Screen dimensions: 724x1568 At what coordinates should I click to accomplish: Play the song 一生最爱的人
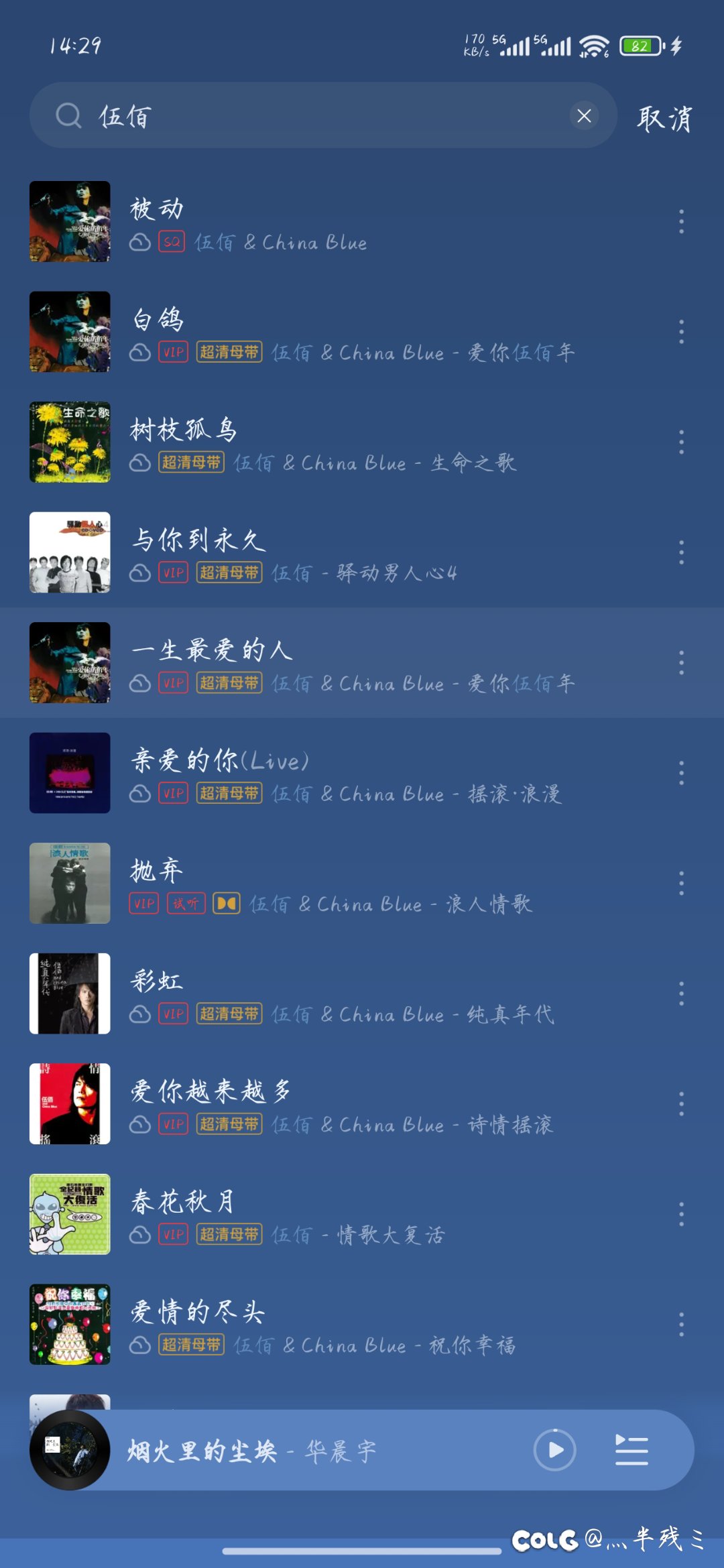coord(335,663)
